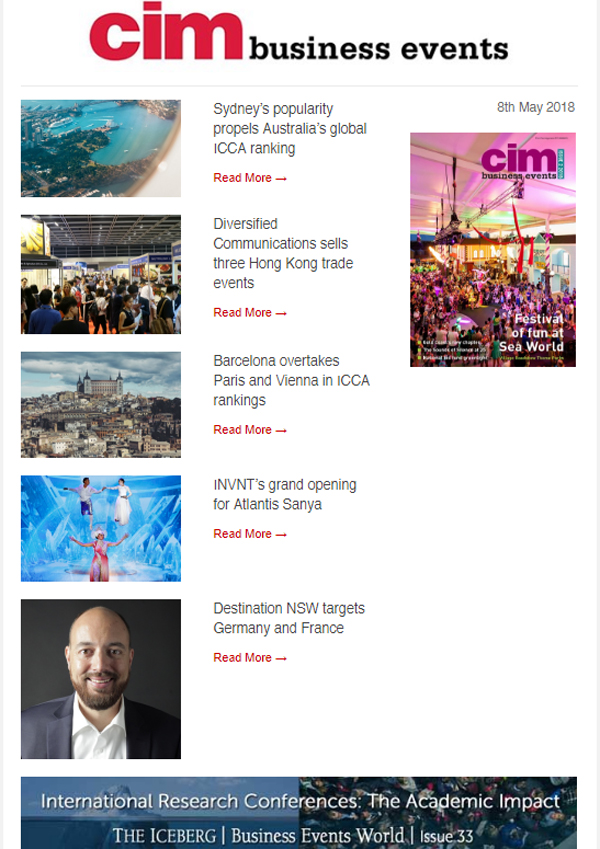Viewport: 600px width, 849px height.
Task: Tap the Hong Kong trade show thumbnail
Action: pos(101,274)
